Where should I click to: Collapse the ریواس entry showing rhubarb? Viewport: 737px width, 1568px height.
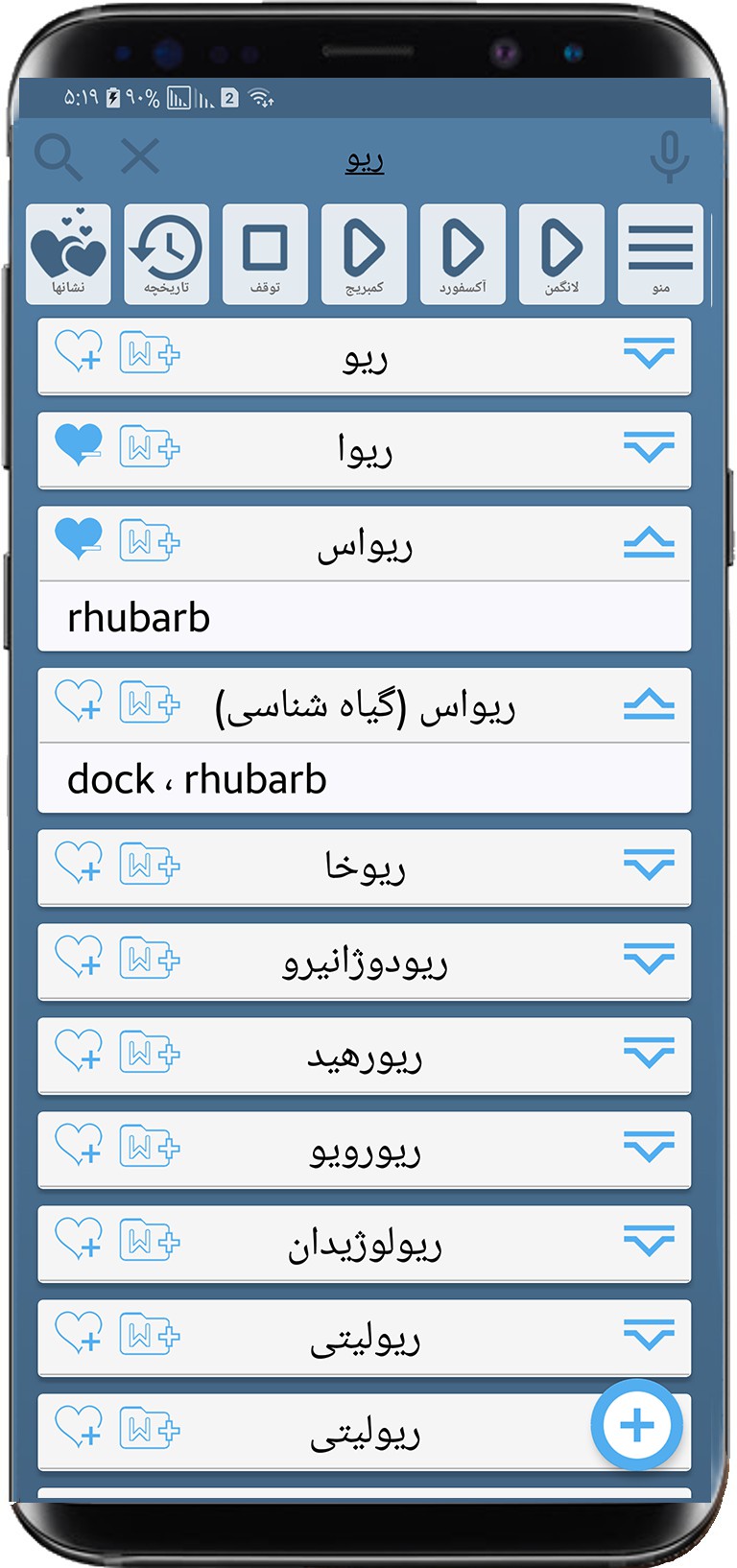pos(649,542)
